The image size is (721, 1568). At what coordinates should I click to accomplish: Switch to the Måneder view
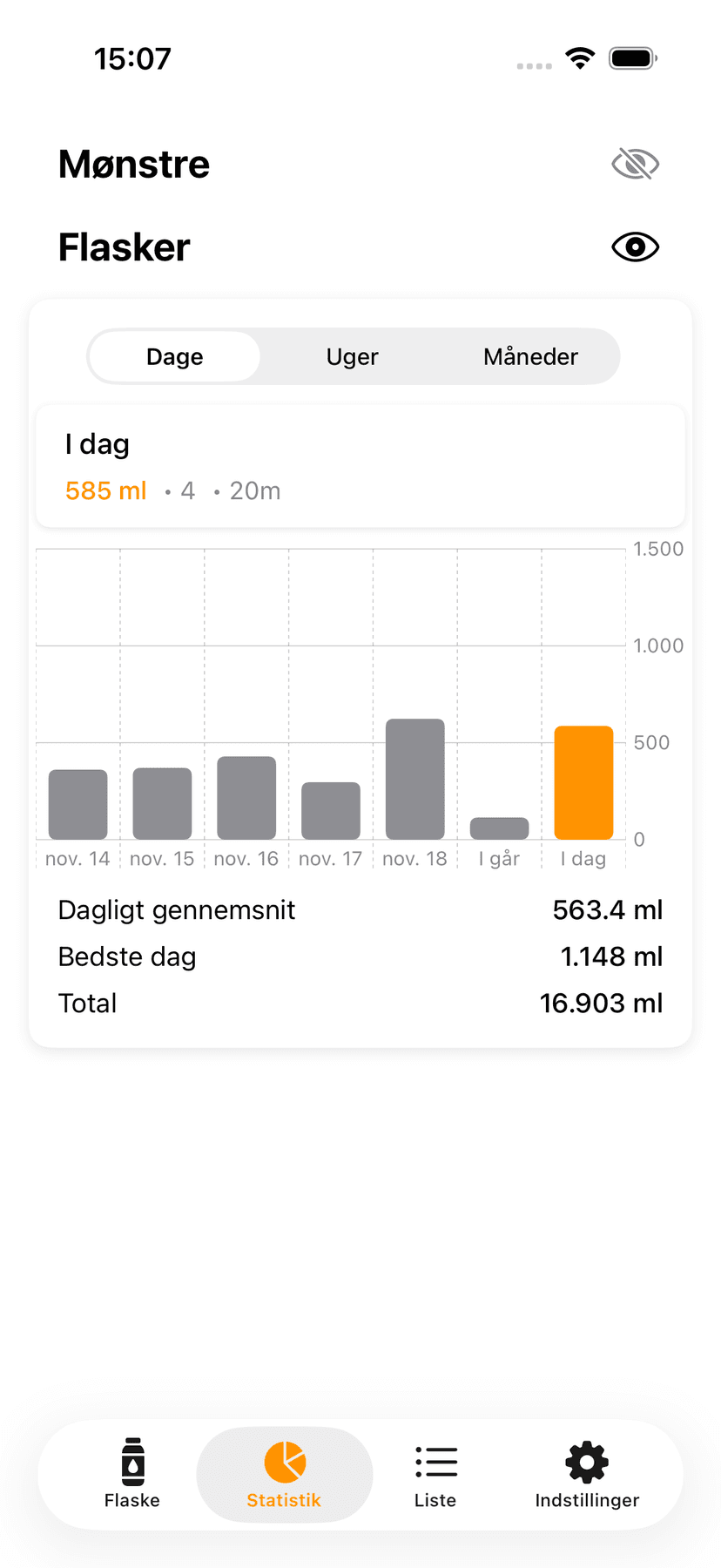530,356
